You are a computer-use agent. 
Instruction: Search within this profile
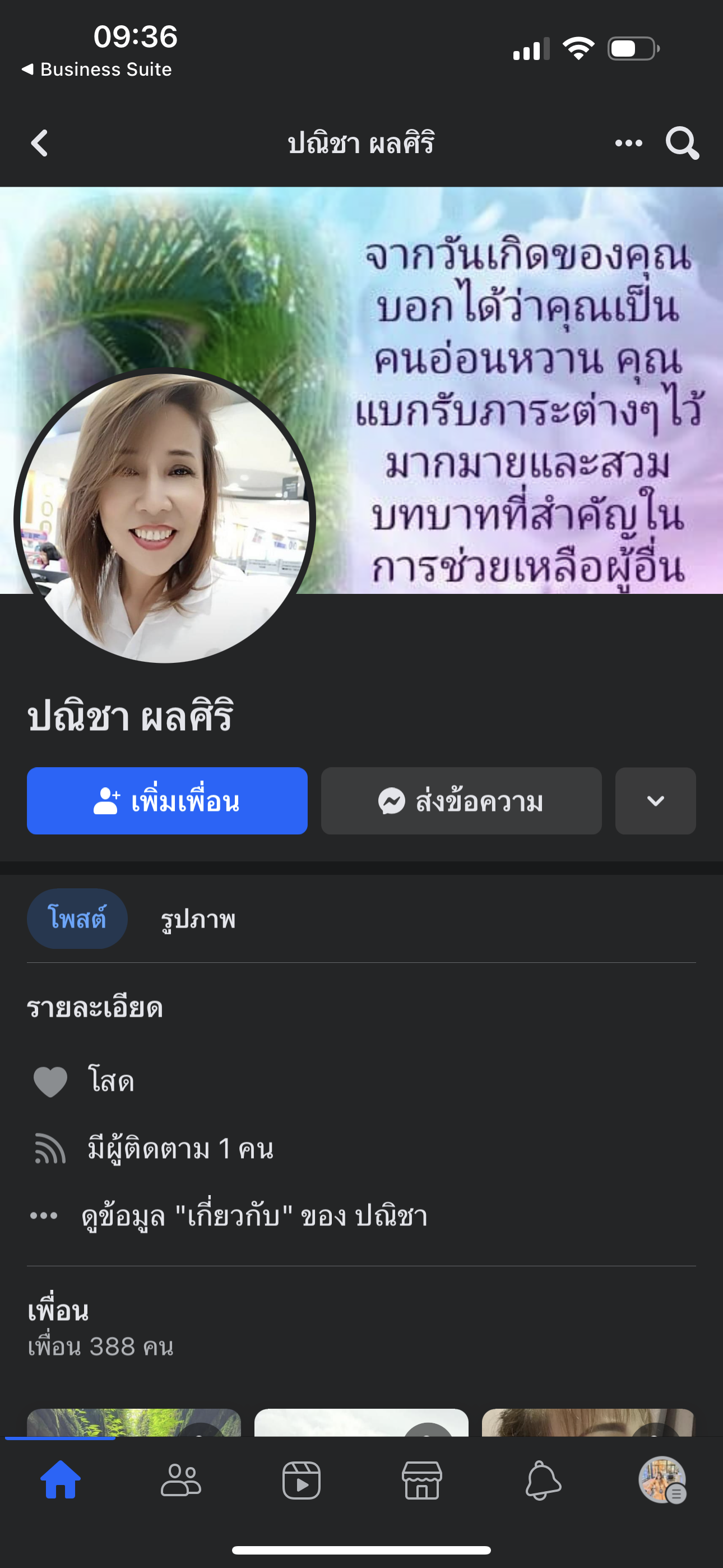(682, 144)
